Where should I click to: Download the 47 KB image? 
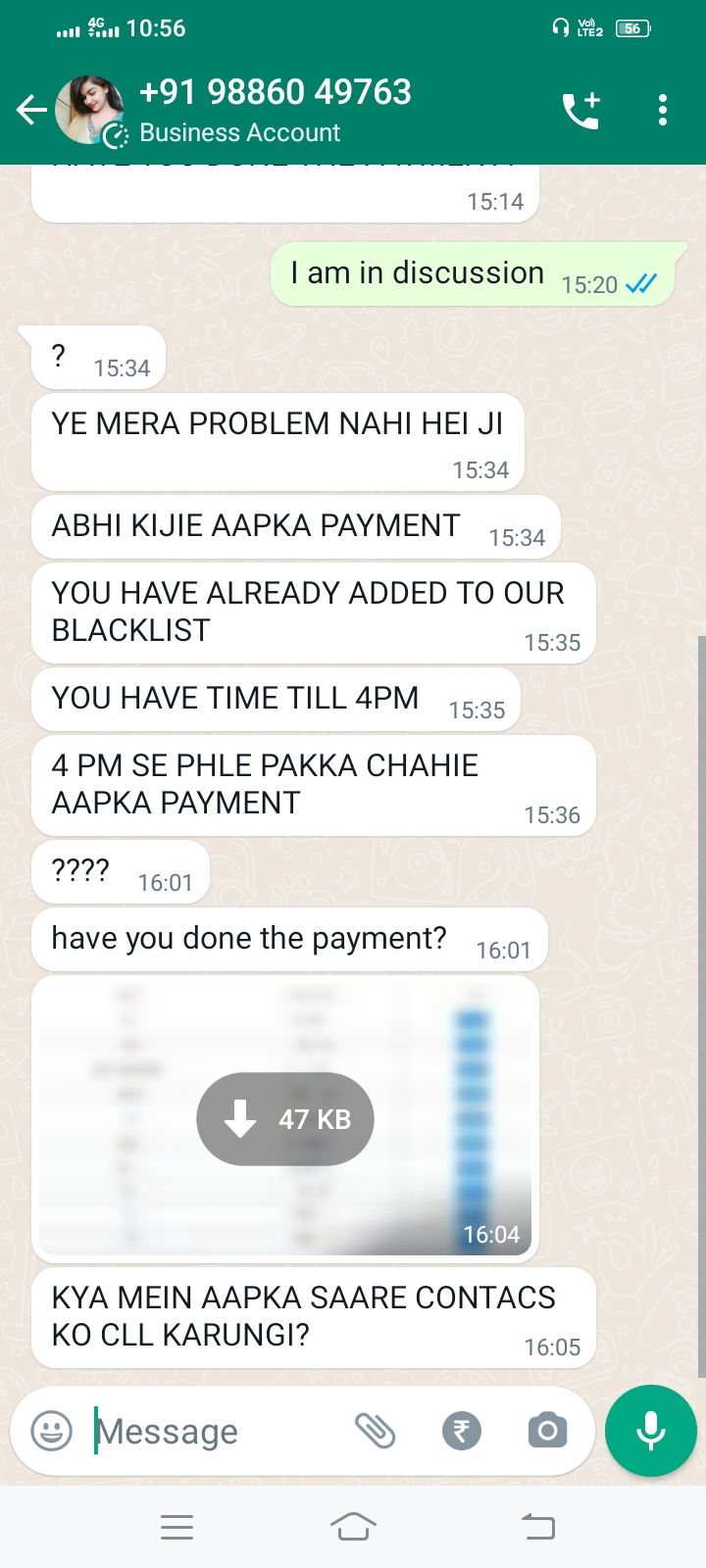[285, 1118]
